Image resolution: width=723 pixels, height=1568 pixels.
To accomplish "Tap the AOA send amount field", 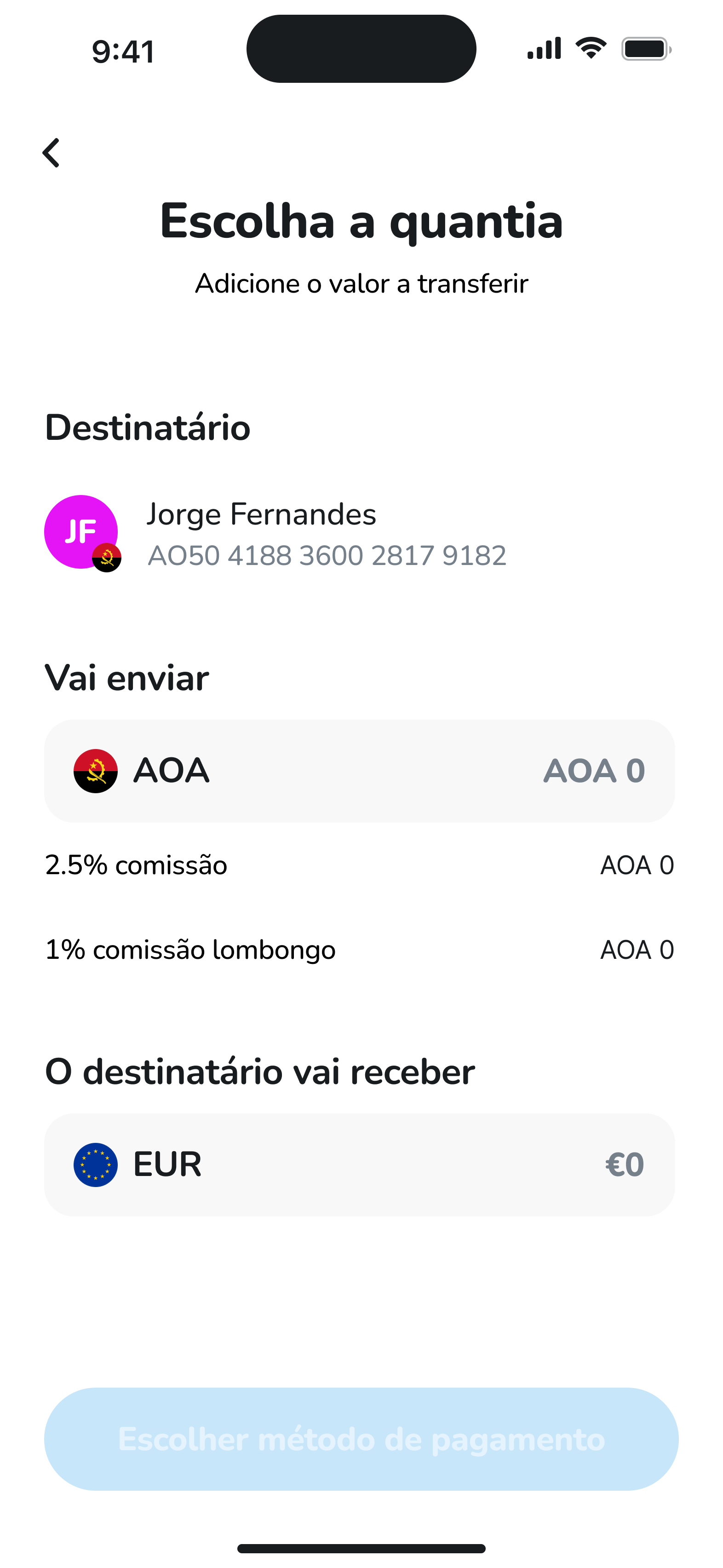I will coord(360,771).
